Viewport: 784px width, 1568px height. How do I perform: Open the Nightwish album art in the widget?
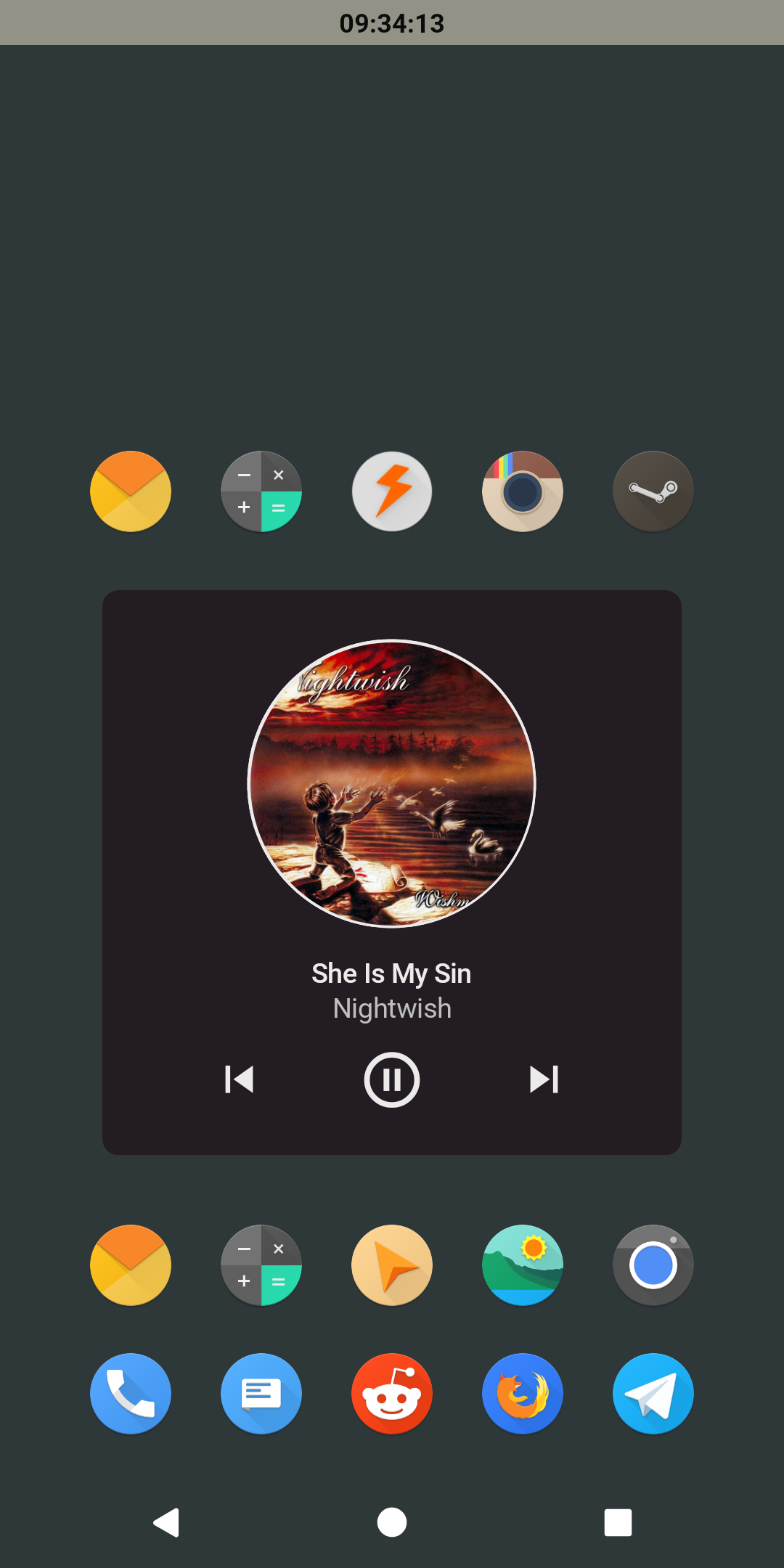tap(392, 783)
